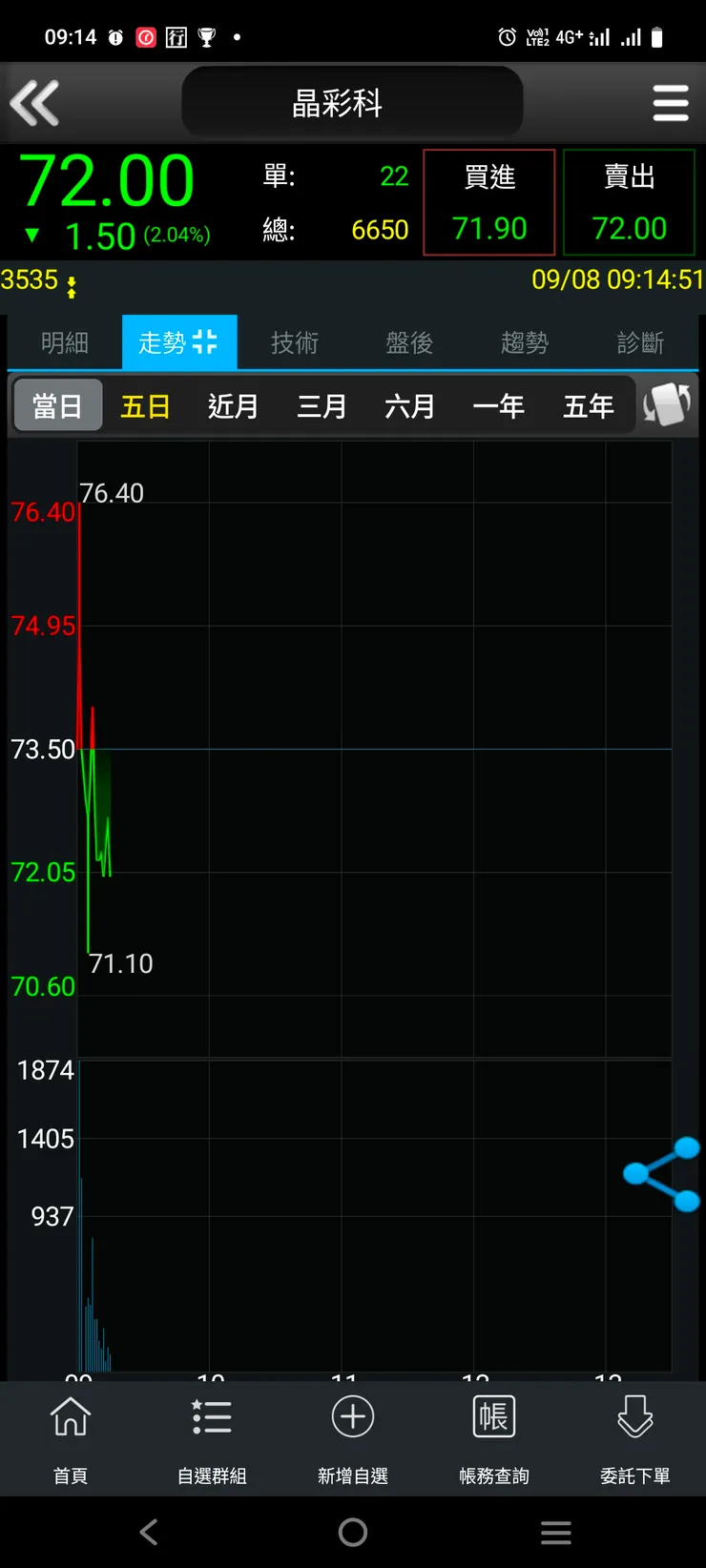Screen dimensions: 706x1568
Task: Choose the 一年 one-year range
Action: [x=498, y=406]
